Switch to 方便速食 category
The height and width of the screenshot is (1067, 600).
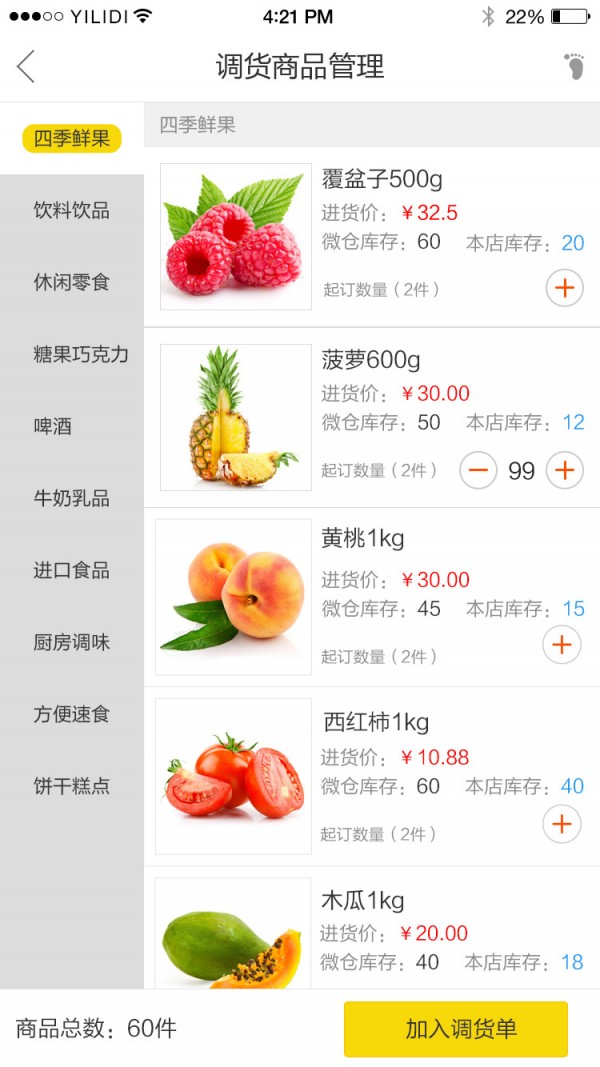[71, 715]
